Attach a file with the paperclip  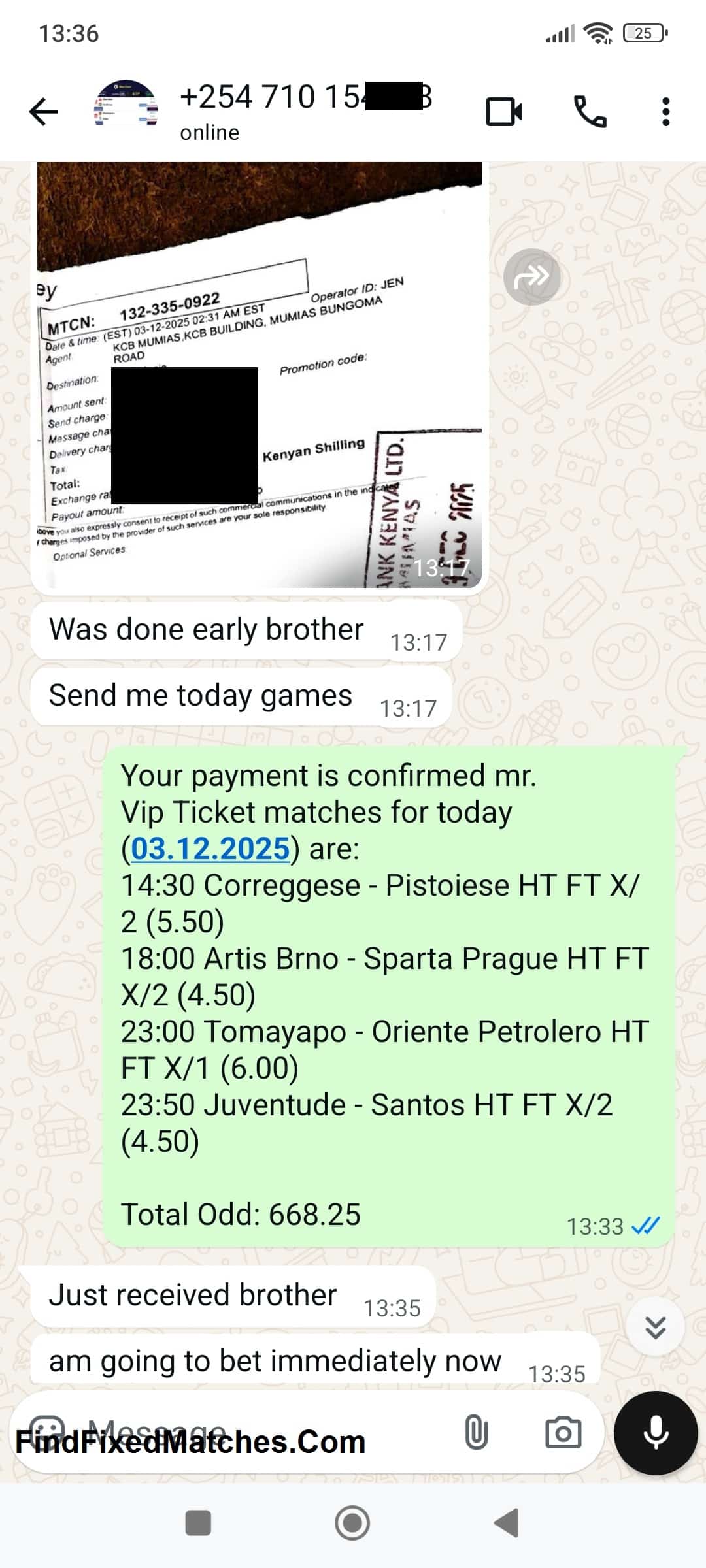click(x=476, y=1432)
